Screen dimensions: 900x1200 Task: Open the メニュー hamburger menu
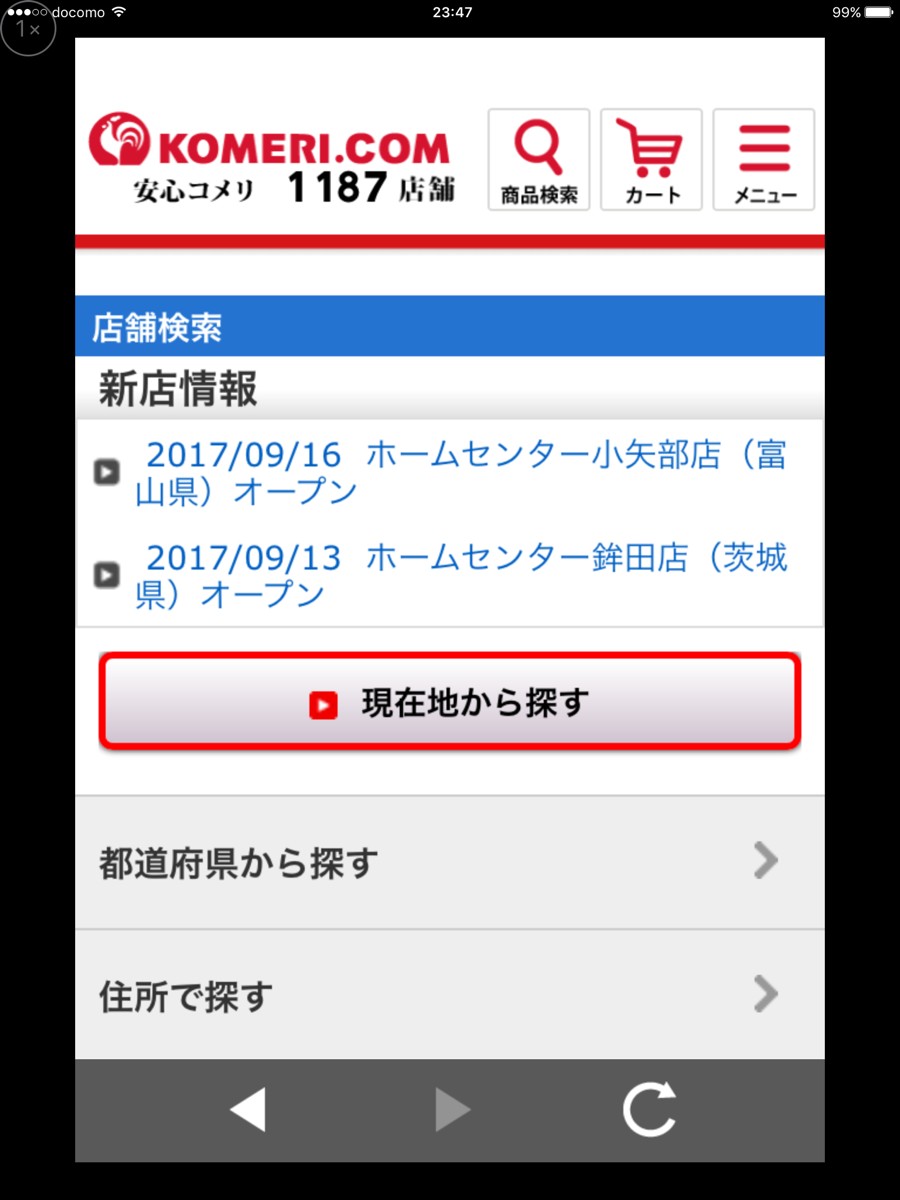click(x=764, y=160)
